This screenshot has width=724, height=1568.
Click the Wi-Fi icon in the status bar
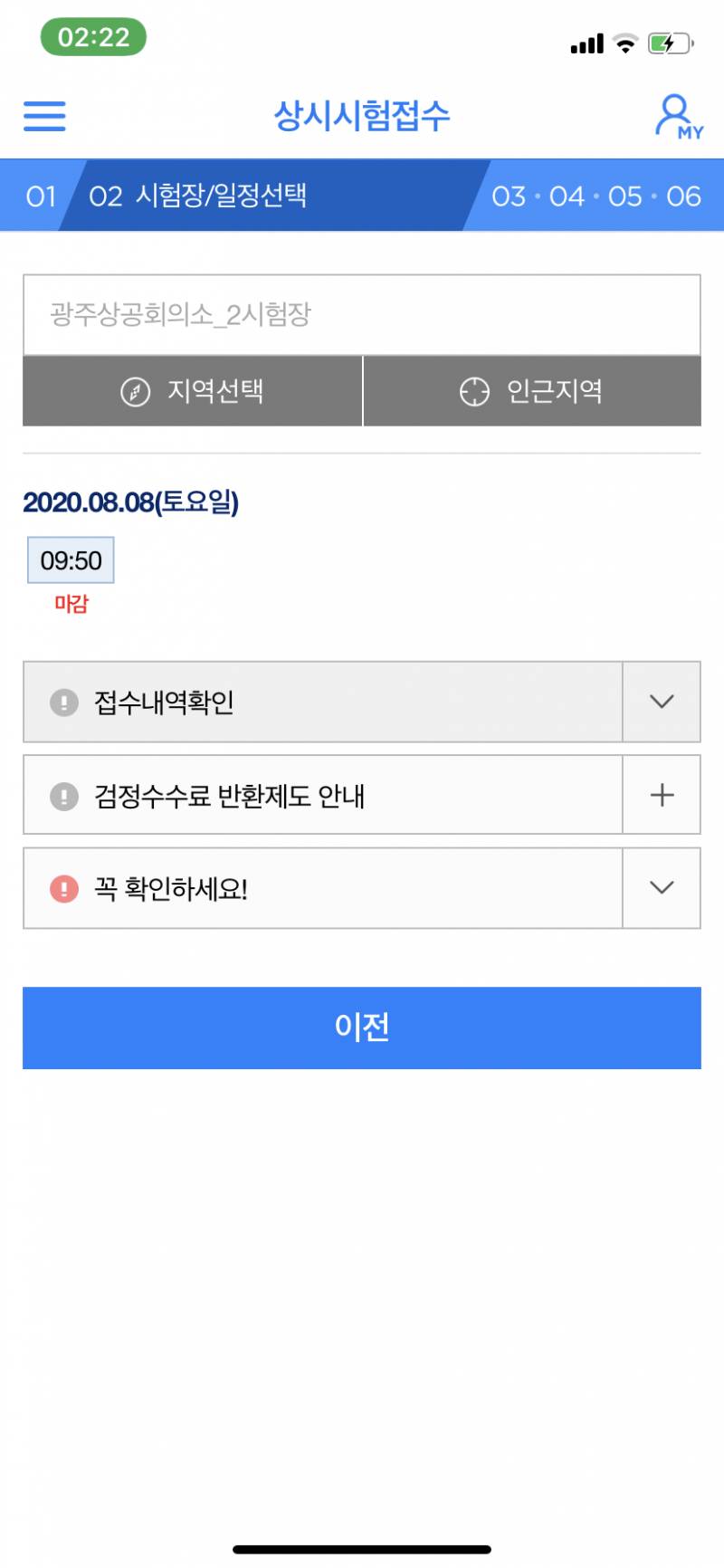[x=626, y=41]
